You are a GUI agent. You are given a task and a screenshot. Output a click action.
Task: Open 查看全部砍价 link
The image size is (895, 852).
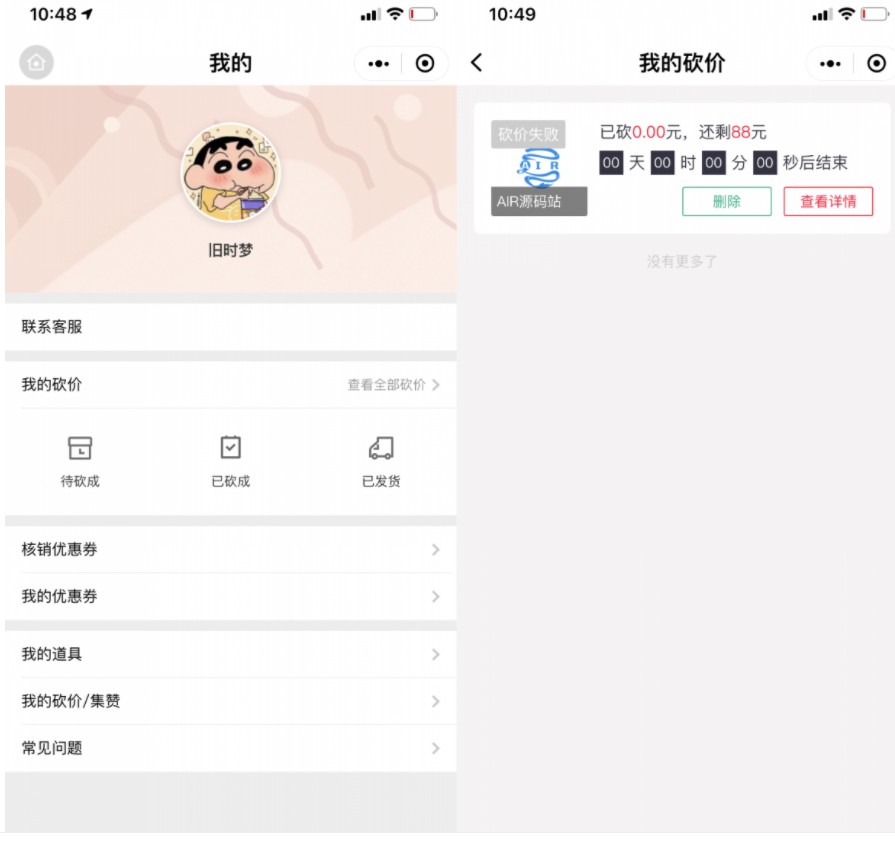[x=393, y=385]
